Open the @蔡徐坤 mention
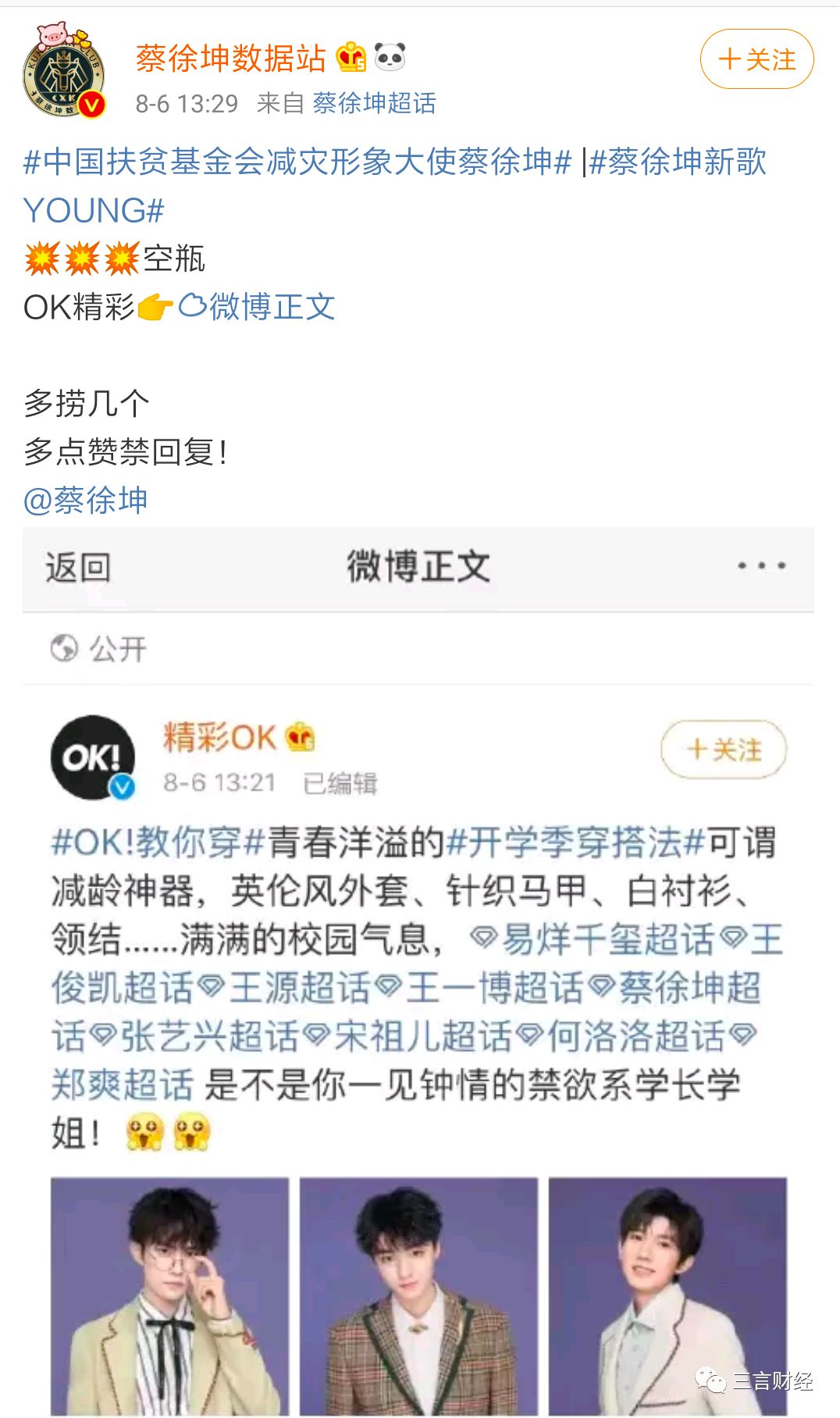The width and height of the screenshot is (840, 1418). click(86, 500)
